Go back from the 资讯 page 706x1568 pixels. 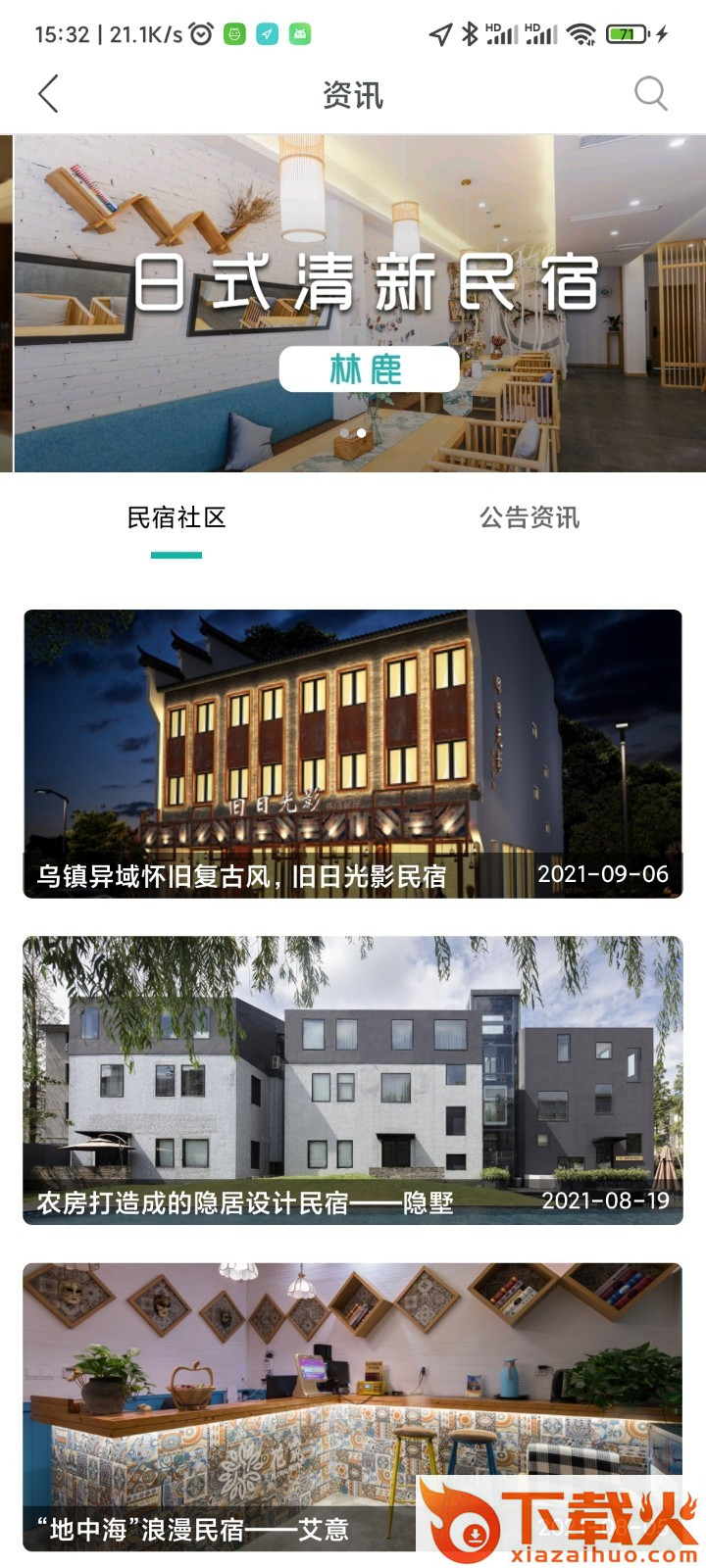tap(48, 94)
